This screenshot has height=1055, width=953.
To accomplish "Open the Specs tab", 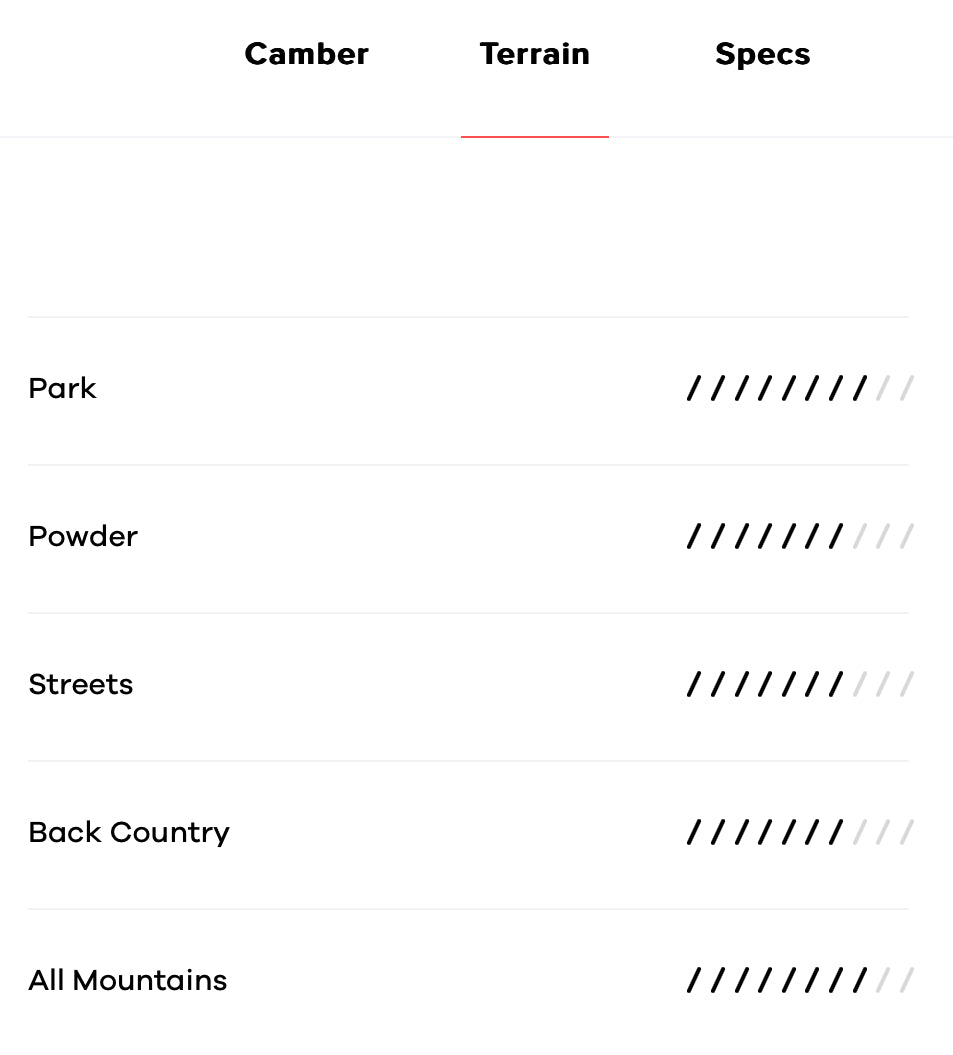I will pyautogui.click(x=762, y=54).
